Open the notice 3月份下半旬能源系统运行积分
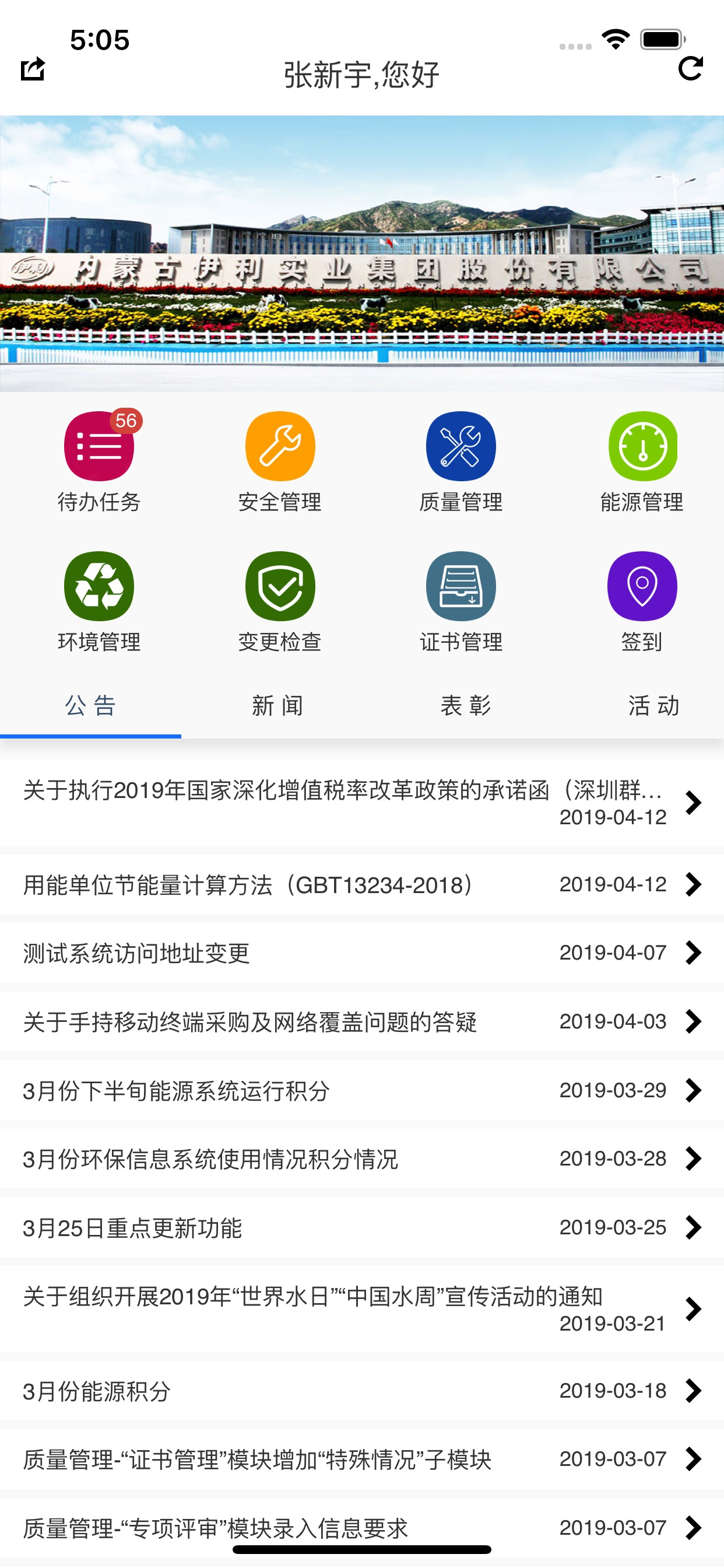Viewport: 724px width, 1568px height. coord(362,1090)
